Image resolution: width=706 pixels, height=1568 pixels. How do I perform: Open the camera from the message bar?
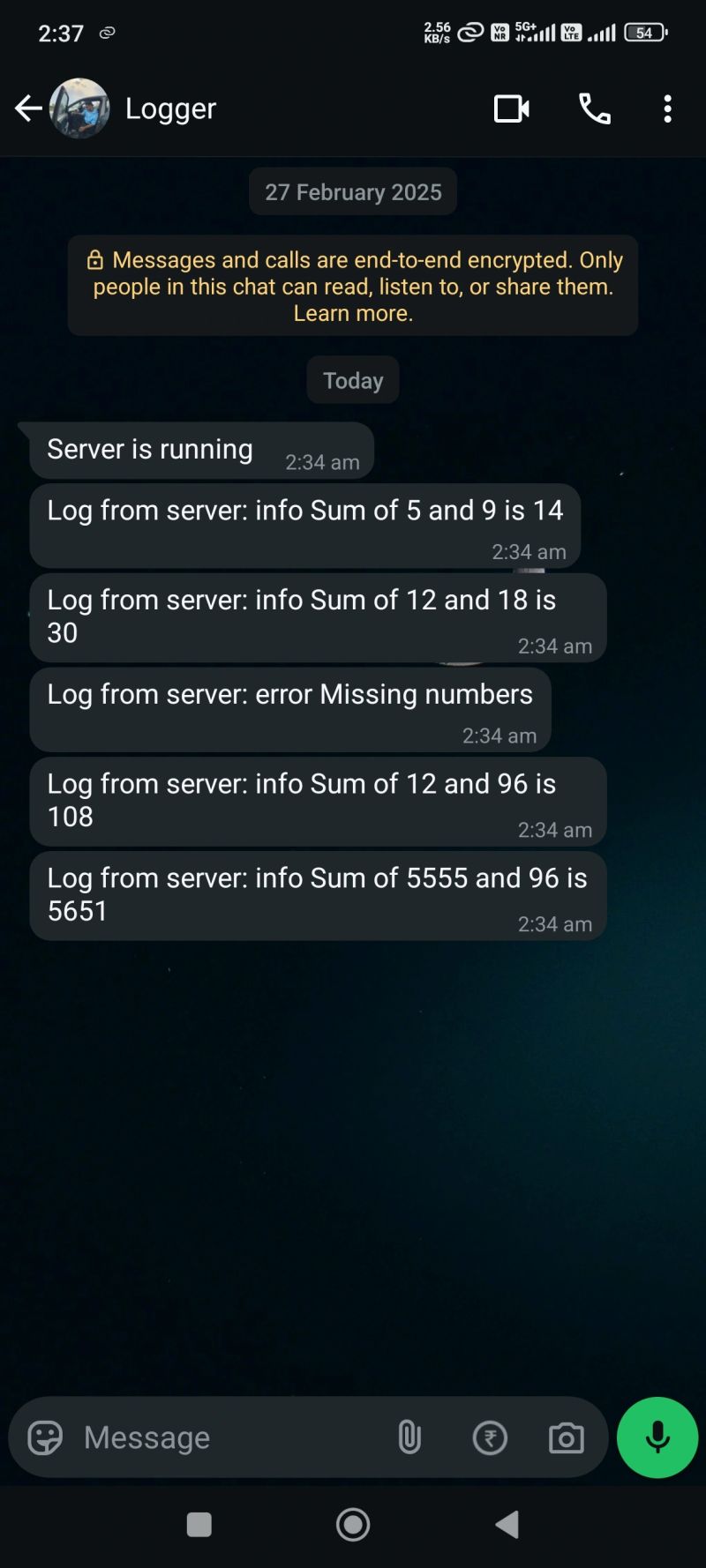566,1437
